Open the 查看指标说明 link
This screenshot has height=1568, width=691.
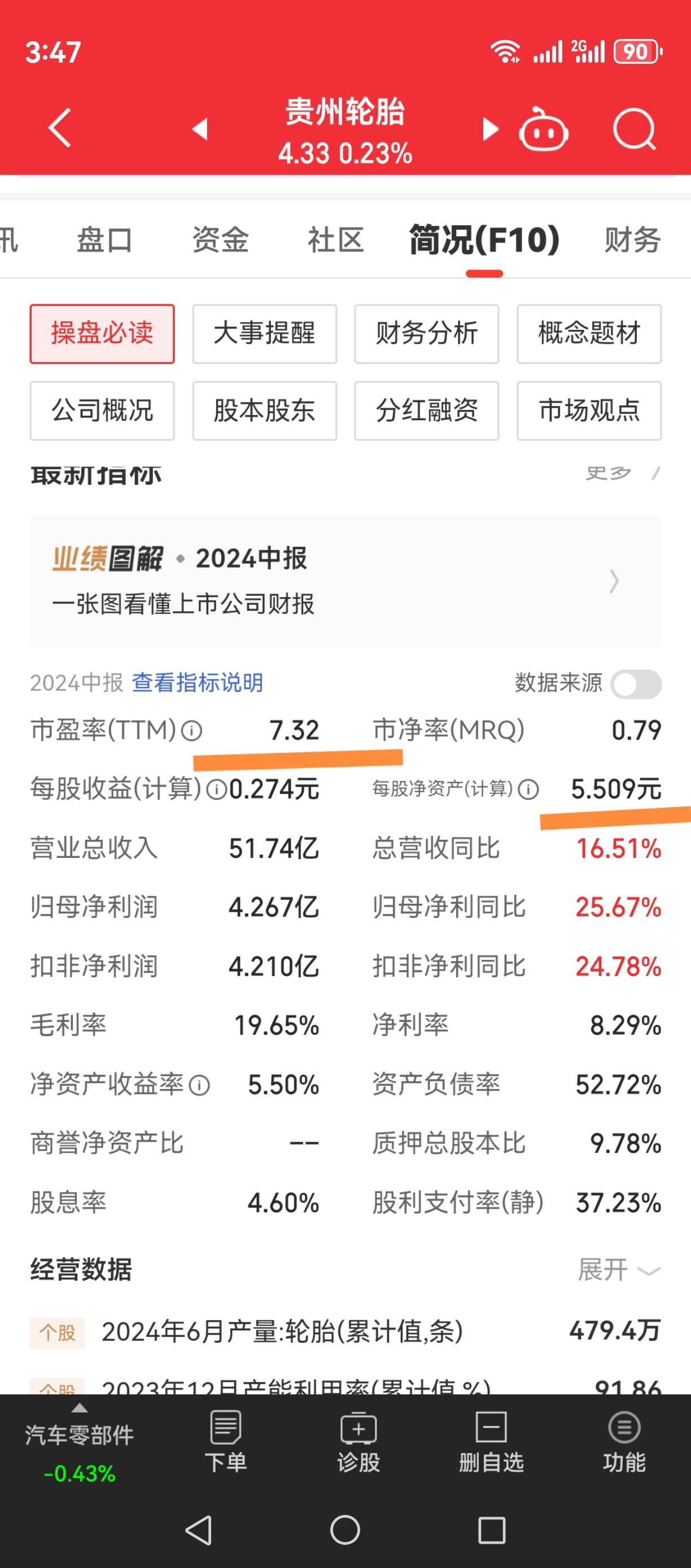(198, 683)
